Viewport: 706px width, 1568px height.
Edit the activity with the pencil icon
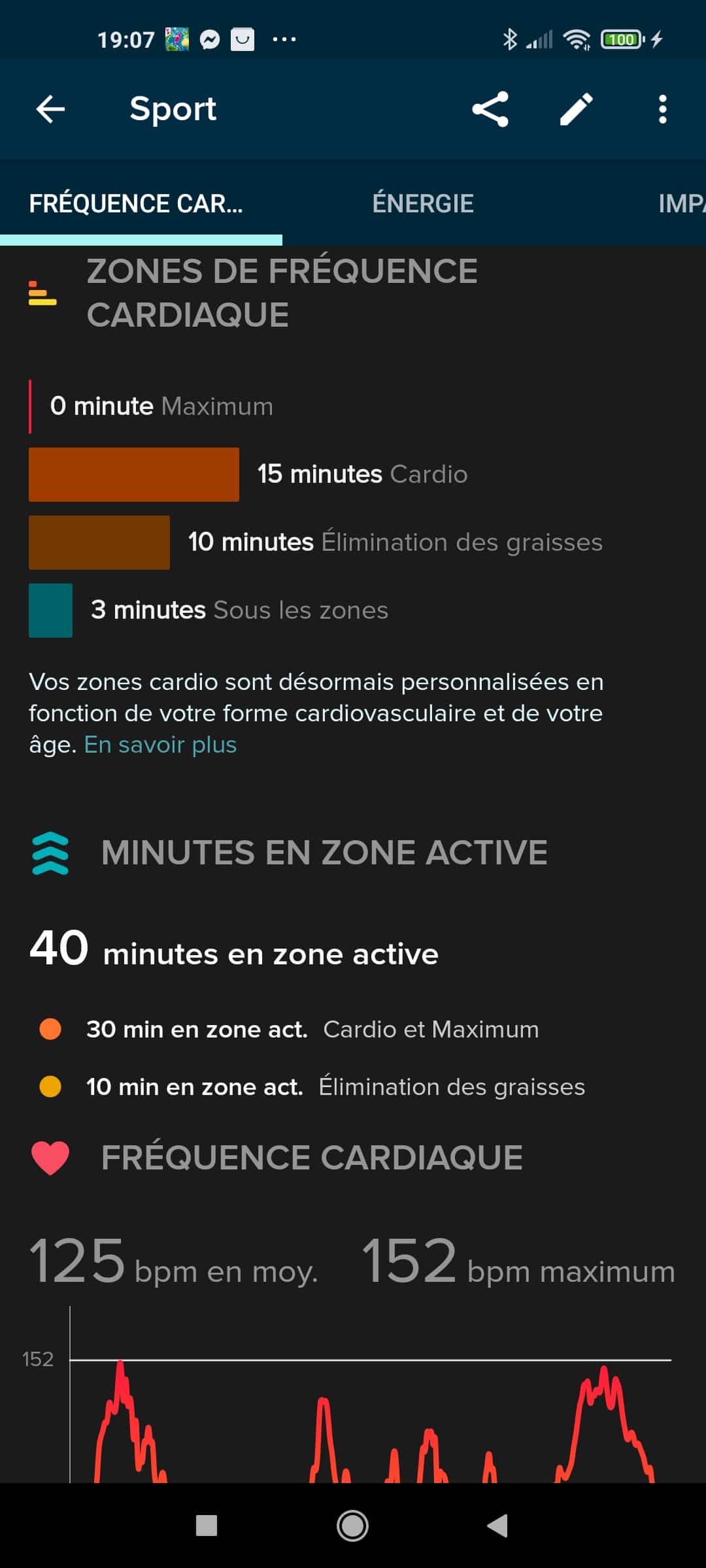(x=577, y=109)
